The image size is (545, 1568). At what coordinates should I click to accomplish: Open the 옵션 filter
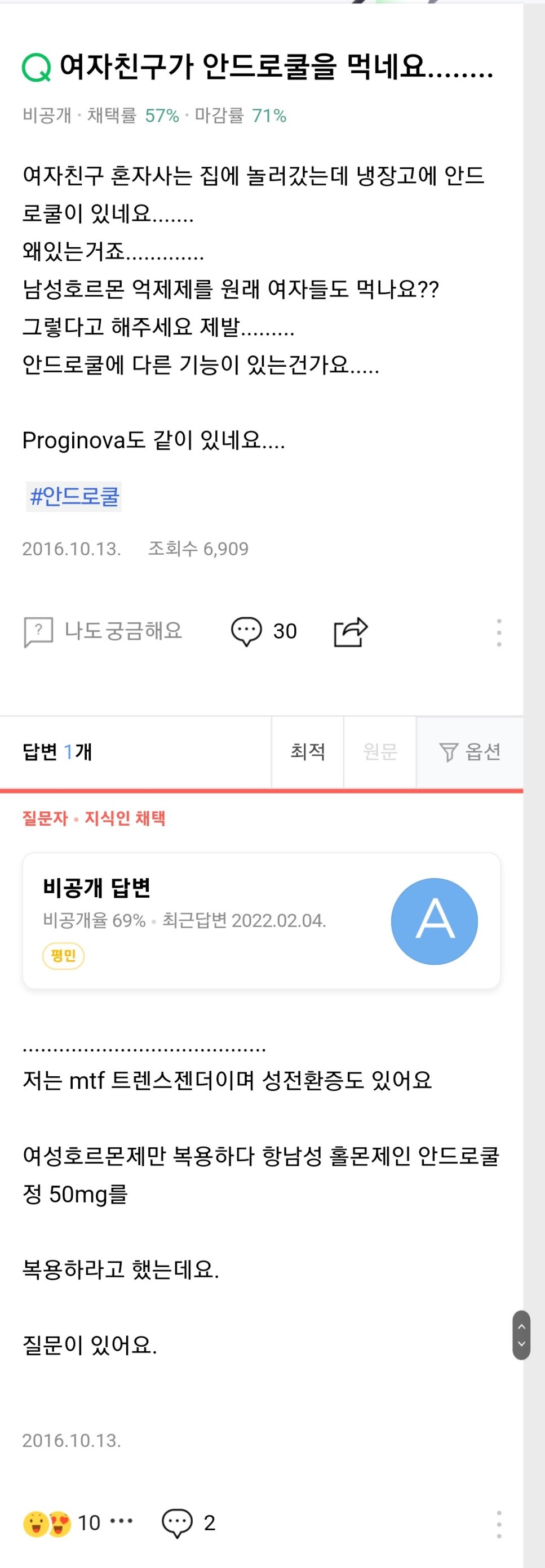(x=469, y=752)
